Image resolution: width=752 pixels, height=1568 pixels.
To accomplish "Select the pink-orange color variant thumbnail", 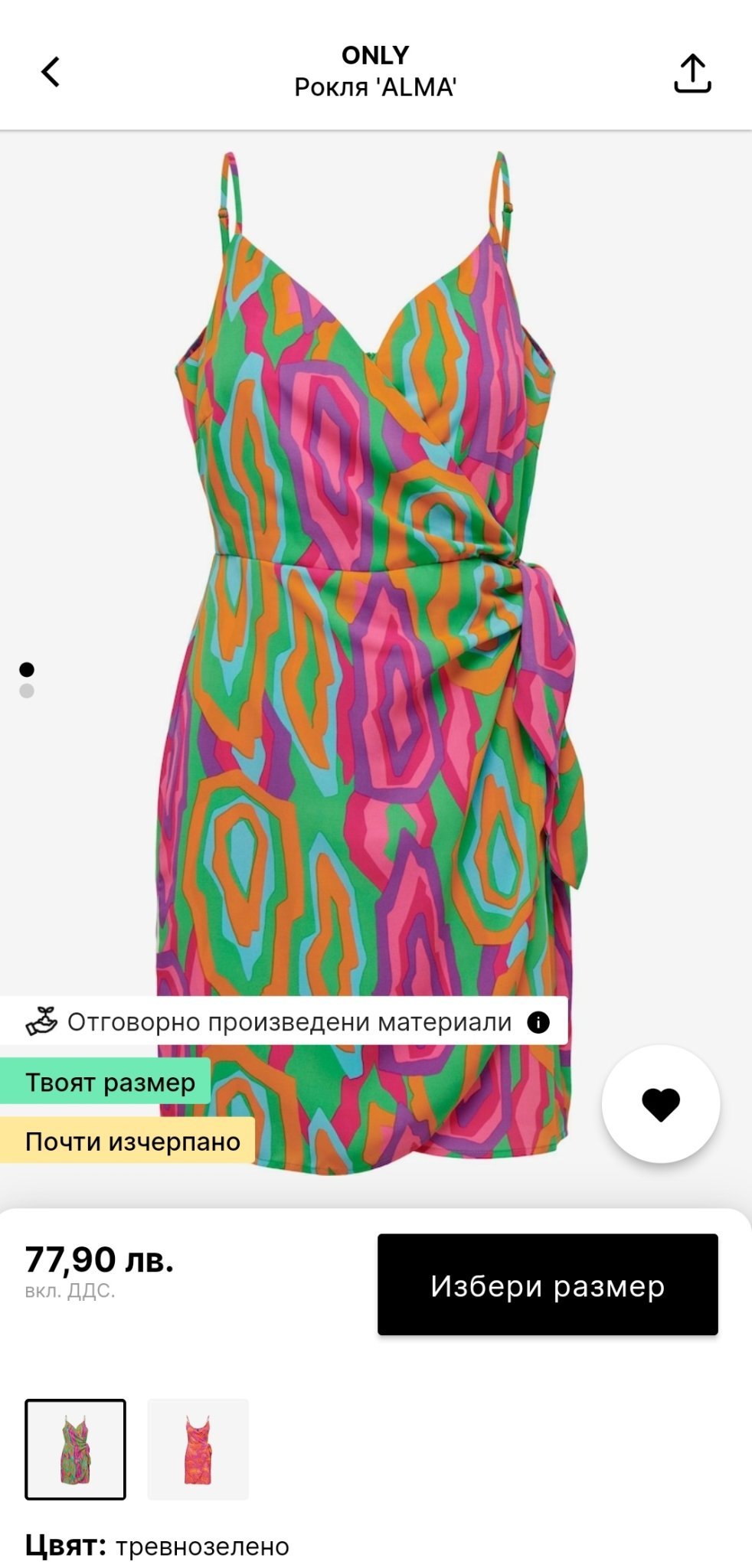I will coord(198,1449).
